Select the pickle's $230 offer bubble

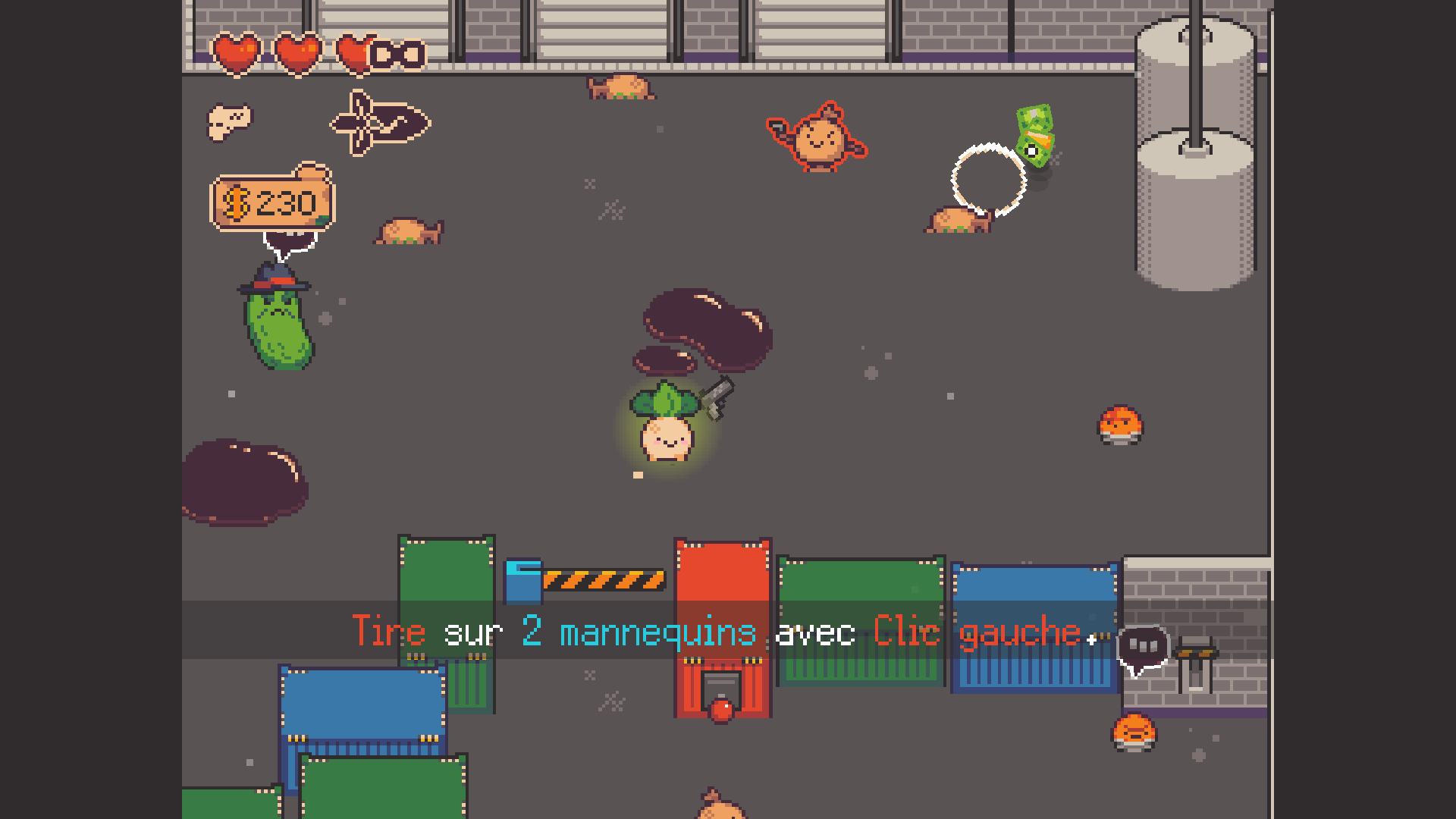tap(273, 203)
